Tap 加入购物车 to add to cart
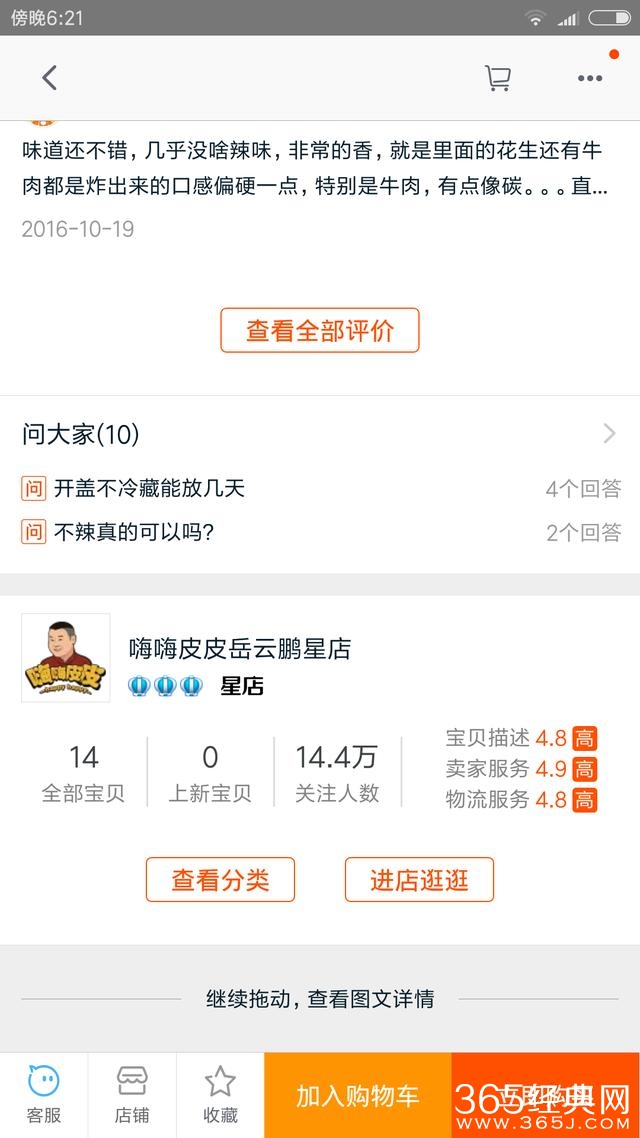Image resolution: width=640 pixels, height=1138 pixels. click(357, 1095)
